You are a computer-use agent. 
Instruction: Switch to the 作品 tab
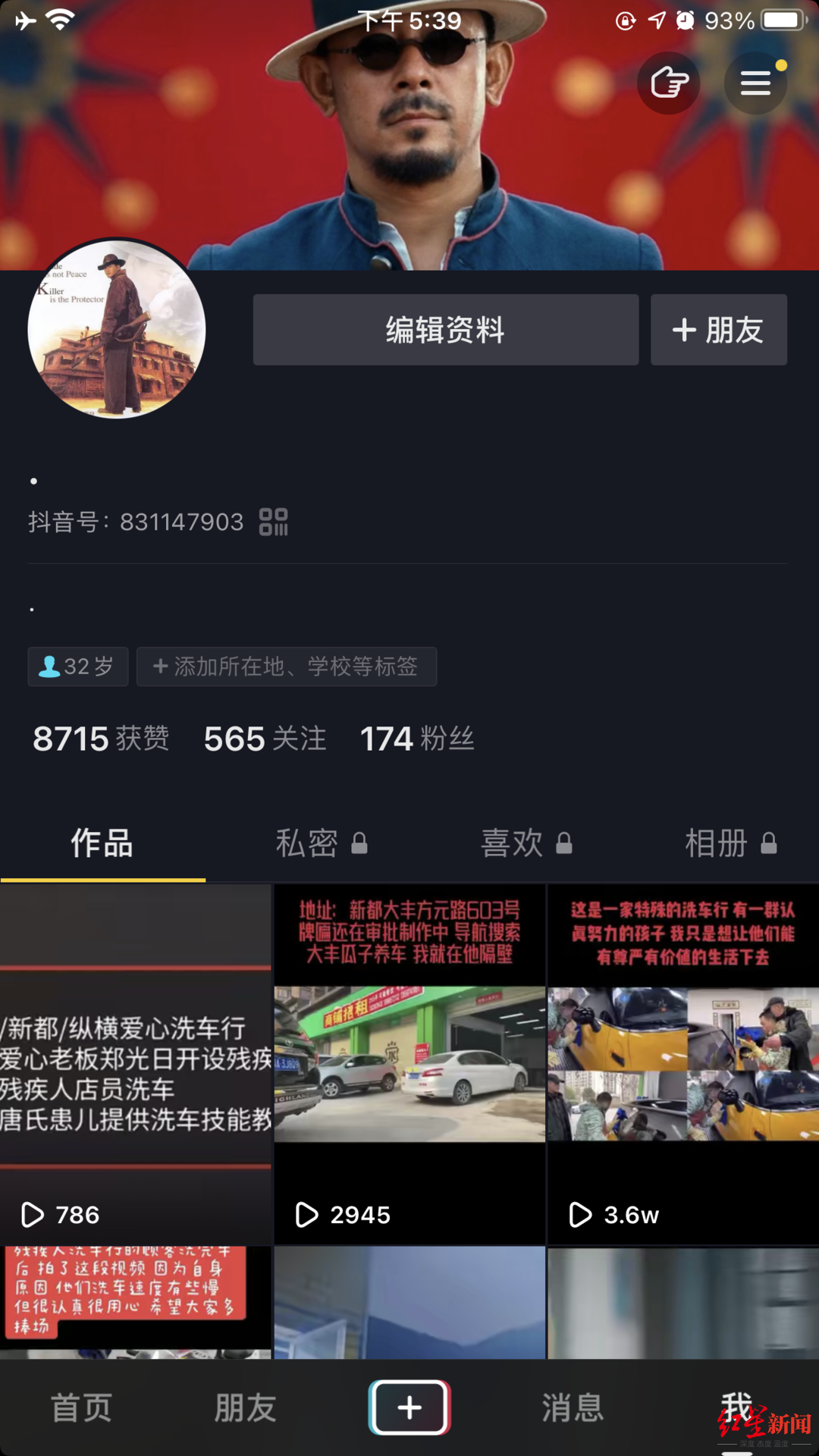click(x=101, y=844)
